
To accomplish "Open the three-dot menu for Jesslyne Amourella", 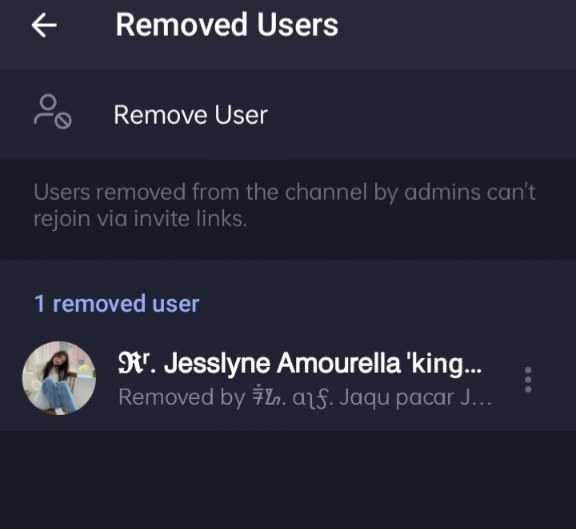I will 528,379.
